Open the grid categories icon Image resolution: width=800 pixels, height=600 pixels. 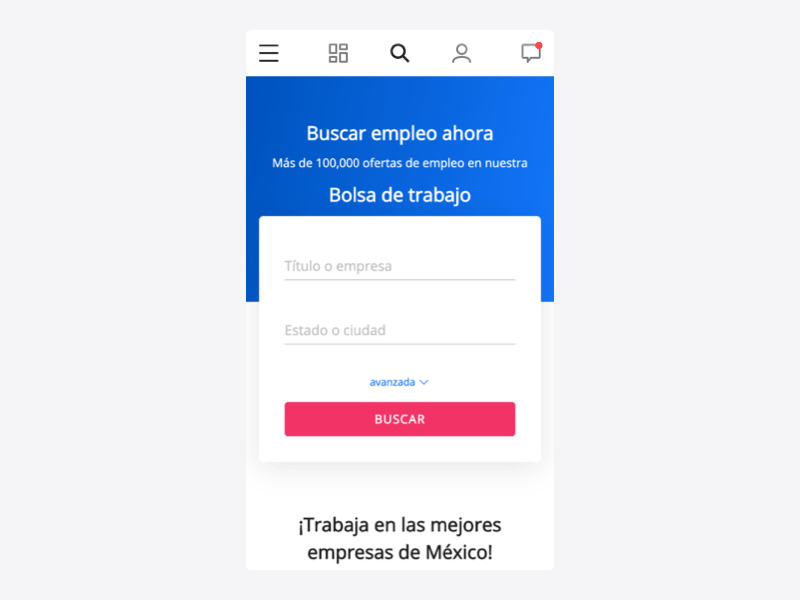click(x=338, y=54)
